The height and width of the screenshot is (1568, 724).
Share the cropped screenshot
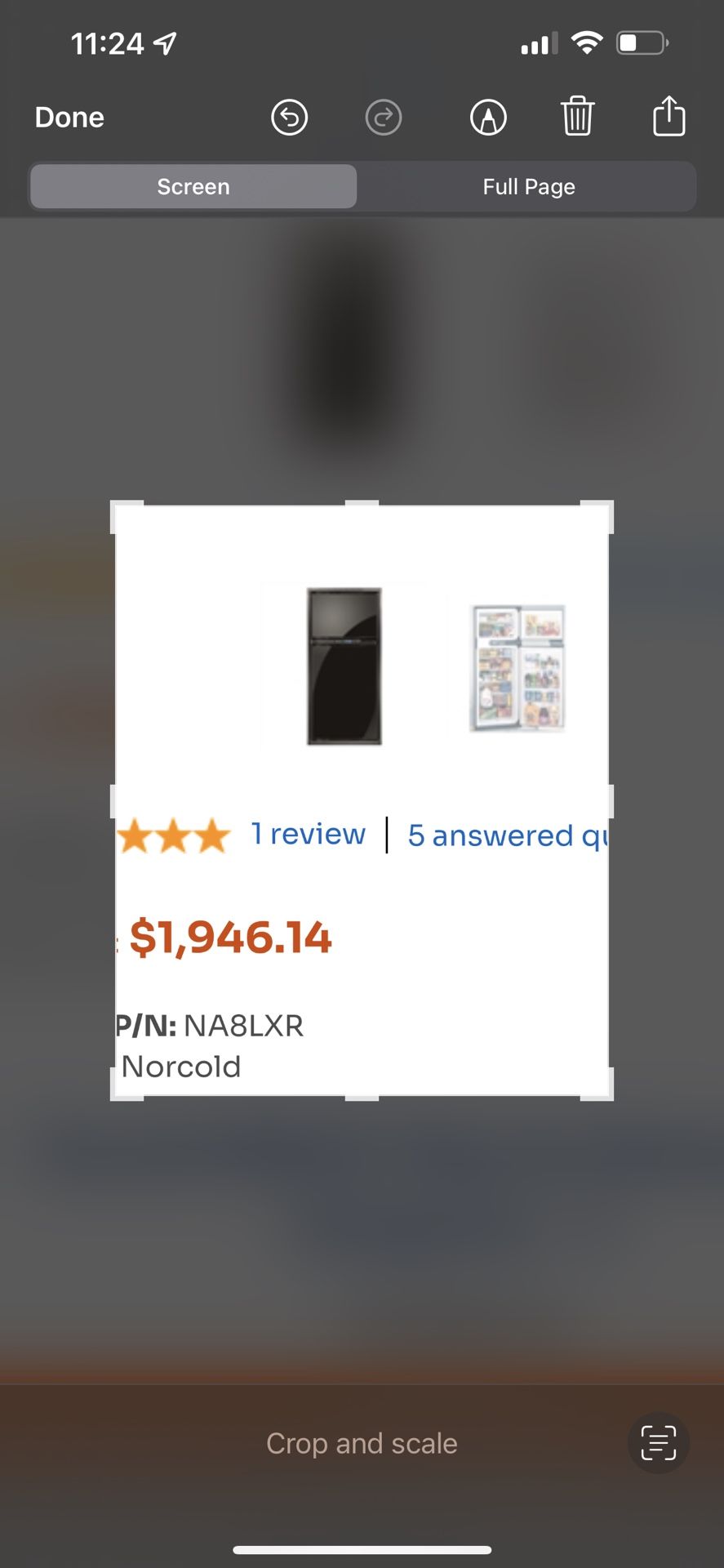668,115
